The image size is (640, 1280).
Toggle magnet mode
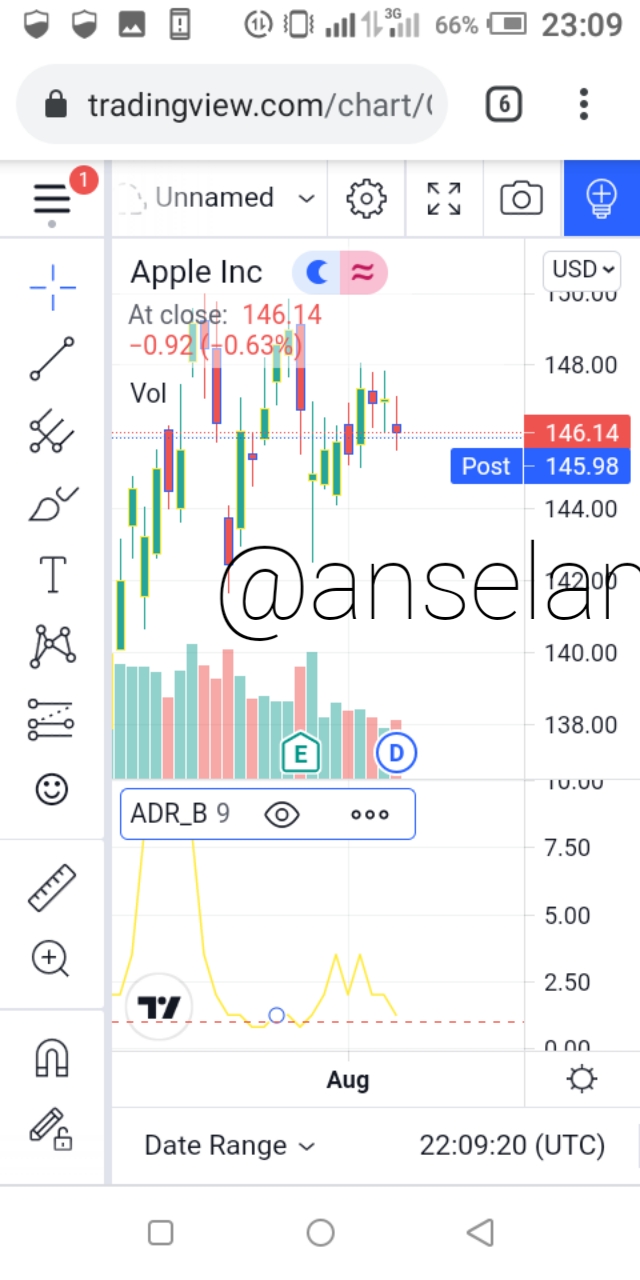(x=52, y=1056)
